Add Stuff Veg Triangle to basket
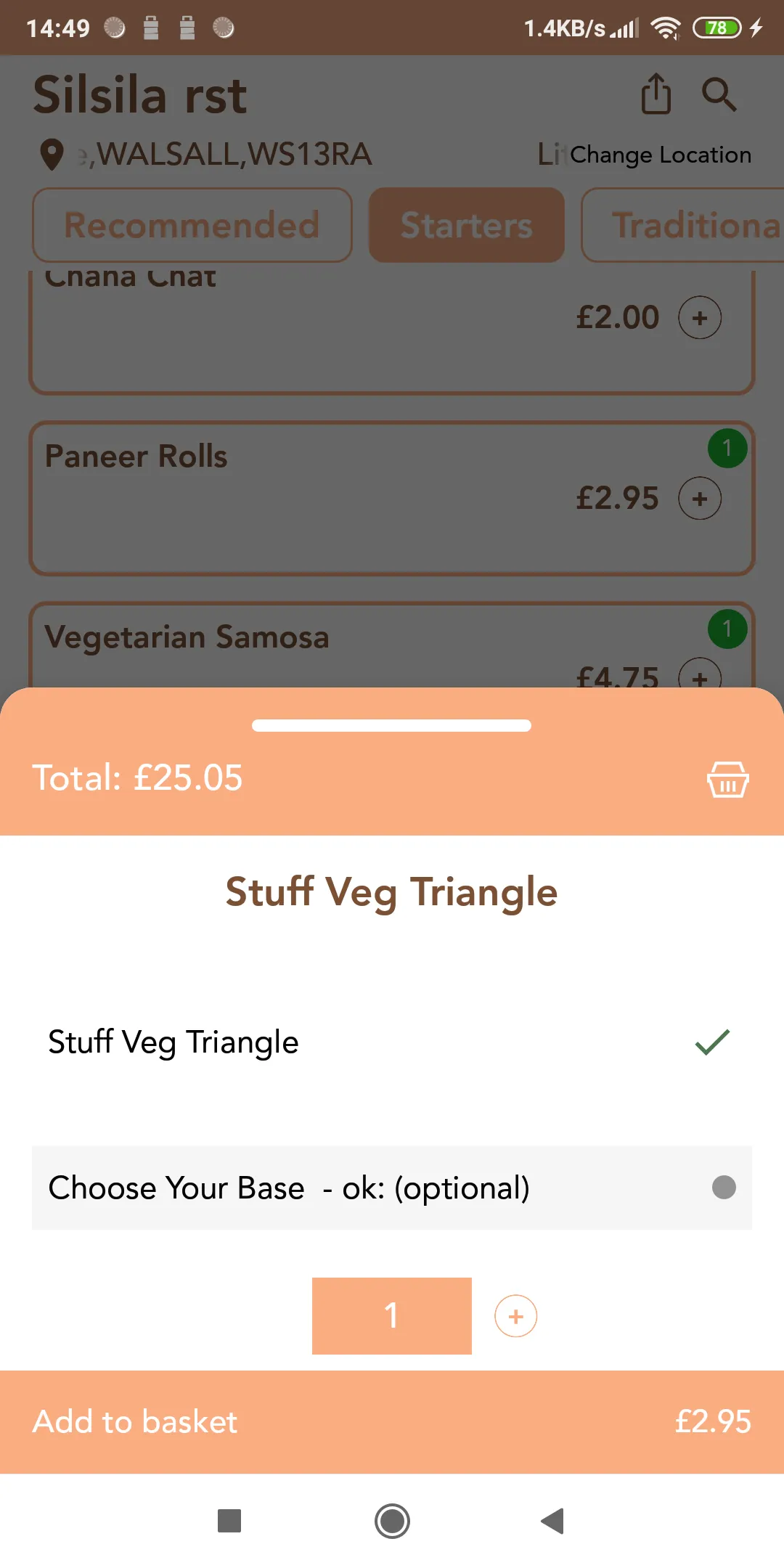784x1568 pixels. pyautogui.click(x=392, y=1421)
